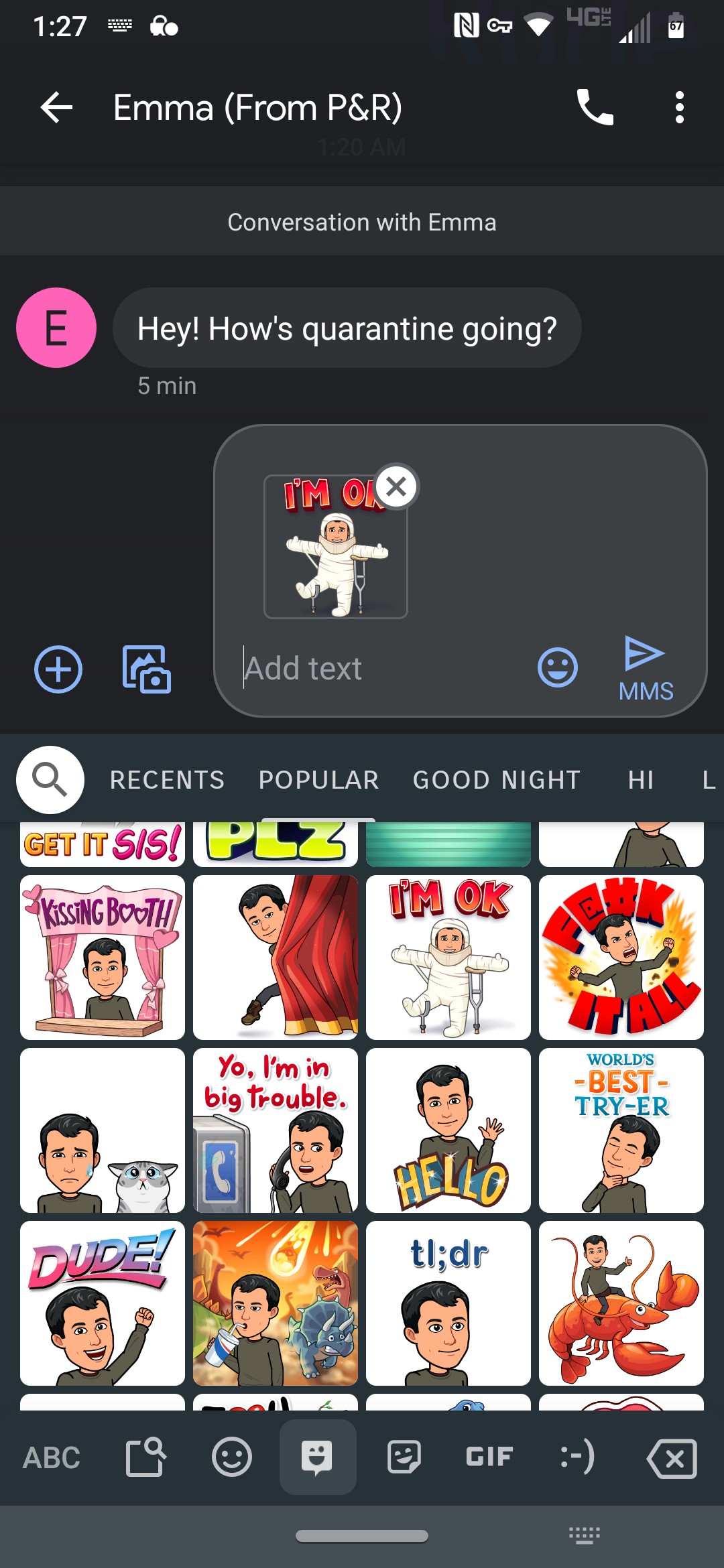Viewport: 724px width, 1568px height.
Task: Insert the World's Best Try-er sticker
Action: (621, 1130)
